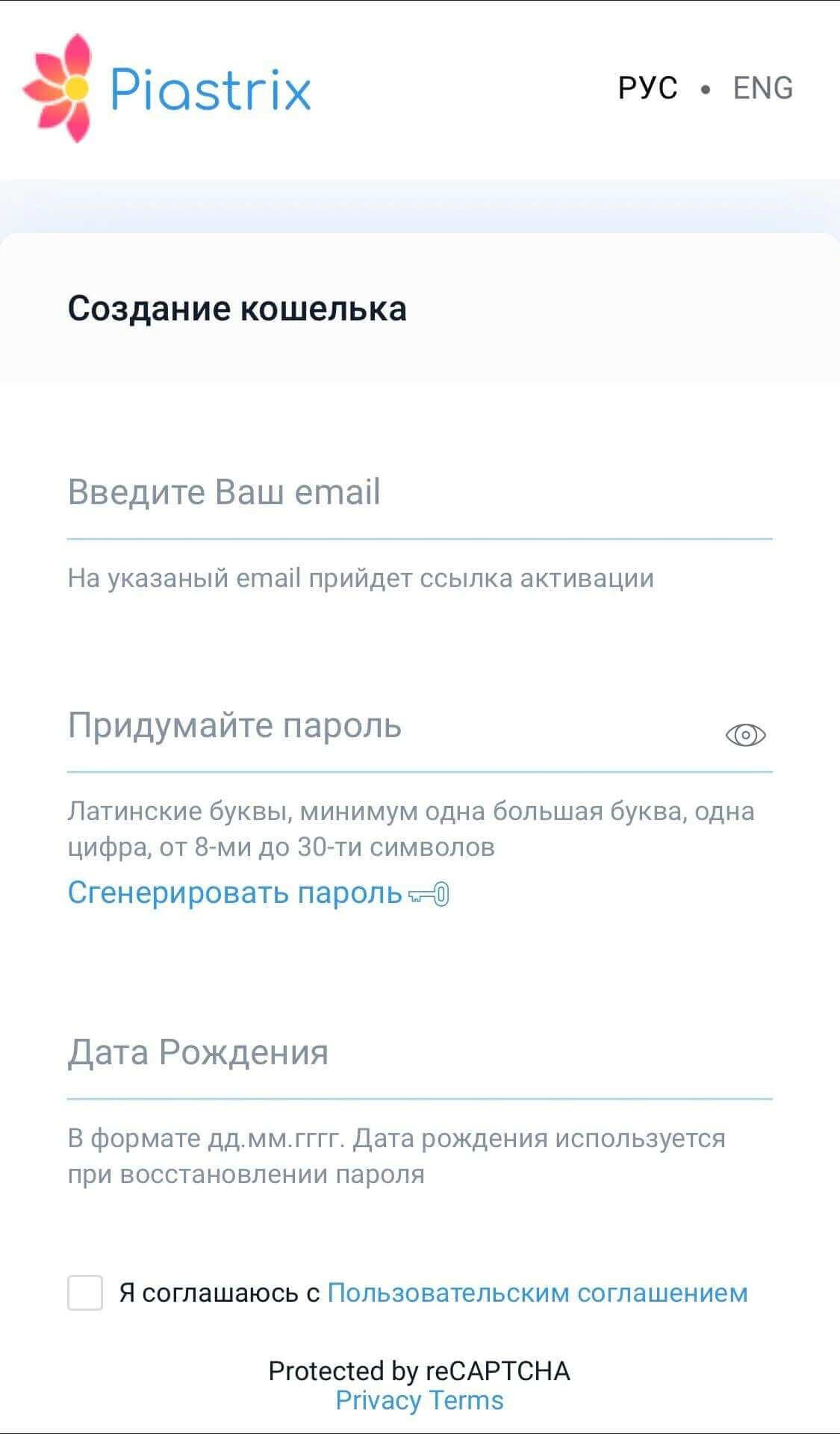Focus the 'Введите Ваш email' field
840x1434 pixels.
(418, 493)
